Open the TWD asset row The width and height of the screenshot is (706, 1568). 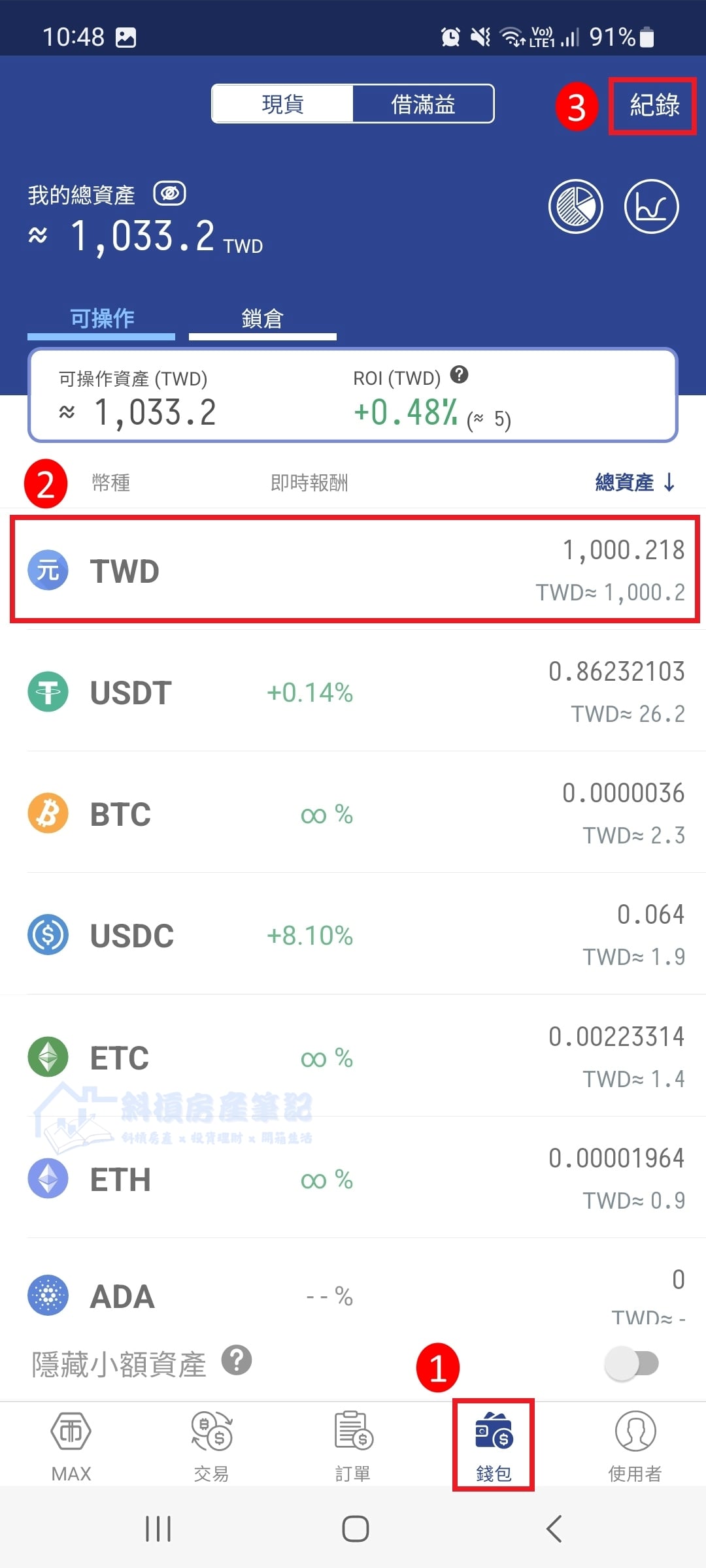point(353,568)
